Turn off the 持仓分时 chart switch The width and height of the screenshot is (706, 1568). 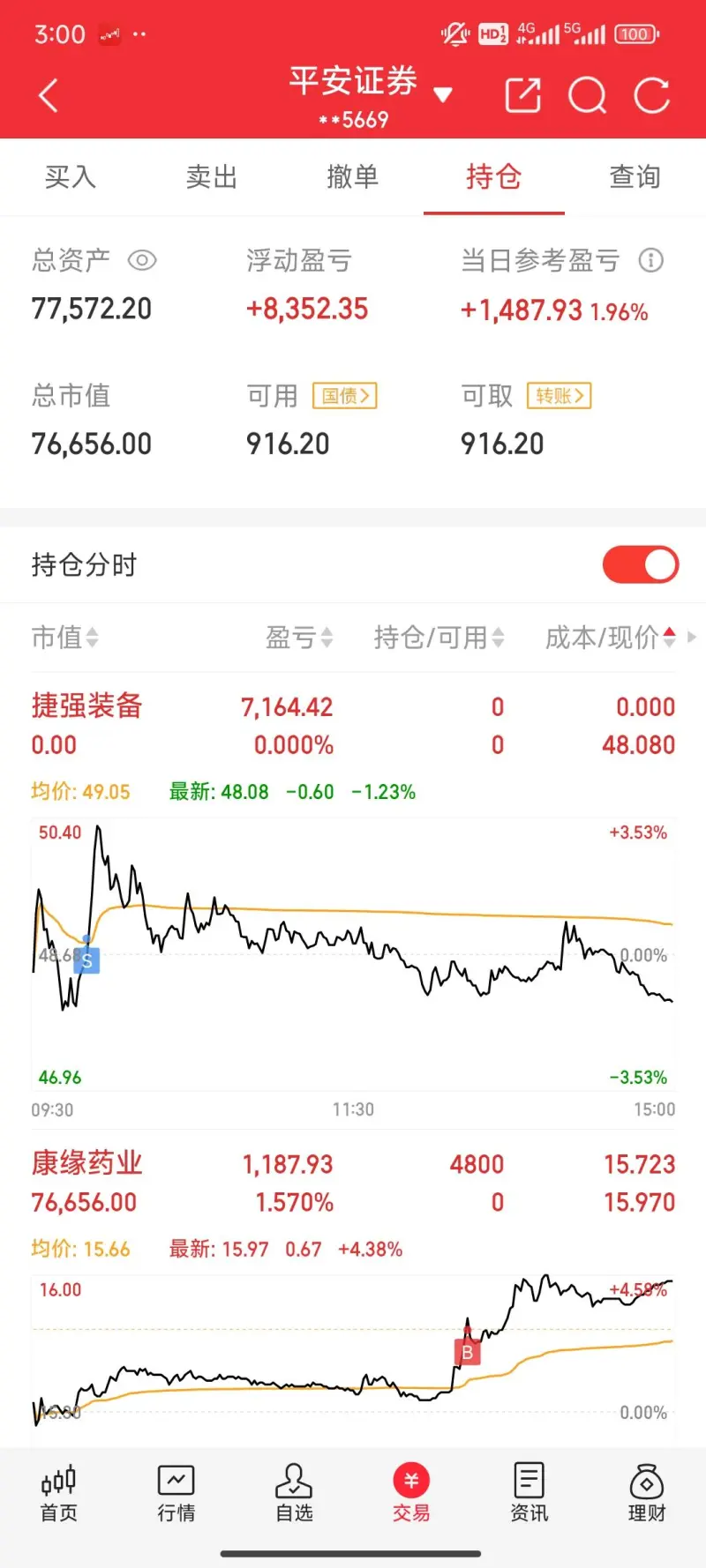pos(640,564)
